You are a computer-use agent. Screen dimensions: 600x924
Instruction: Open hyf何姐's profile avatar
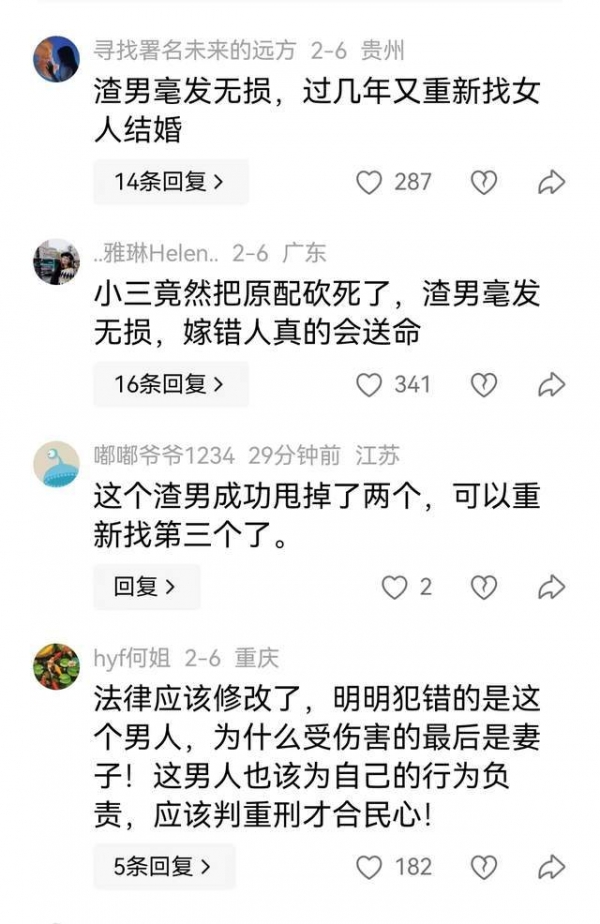[56, 666]
